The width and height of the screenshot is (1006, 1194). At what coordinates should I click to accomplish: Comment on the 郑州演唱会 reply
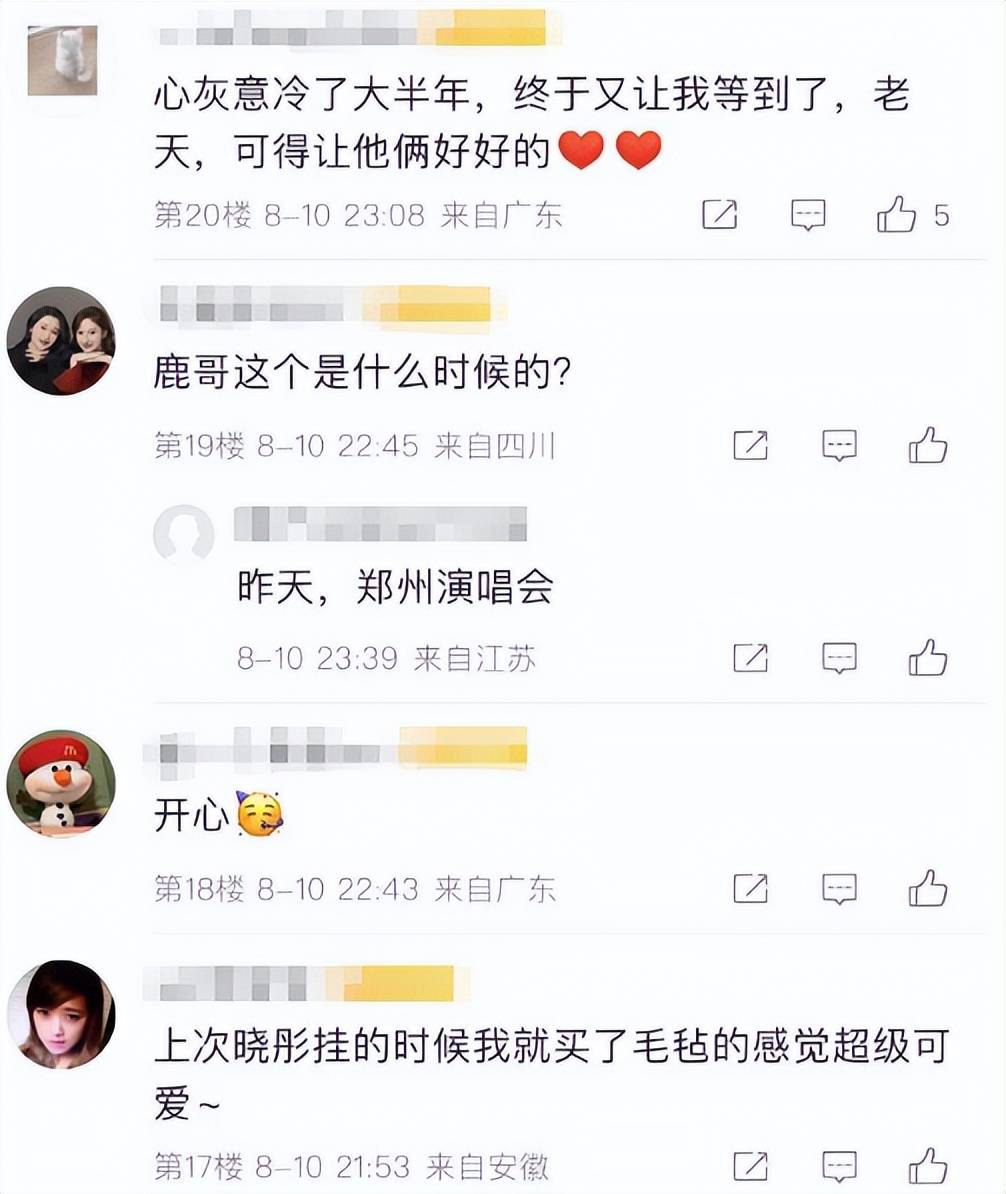tap(839, 658)
